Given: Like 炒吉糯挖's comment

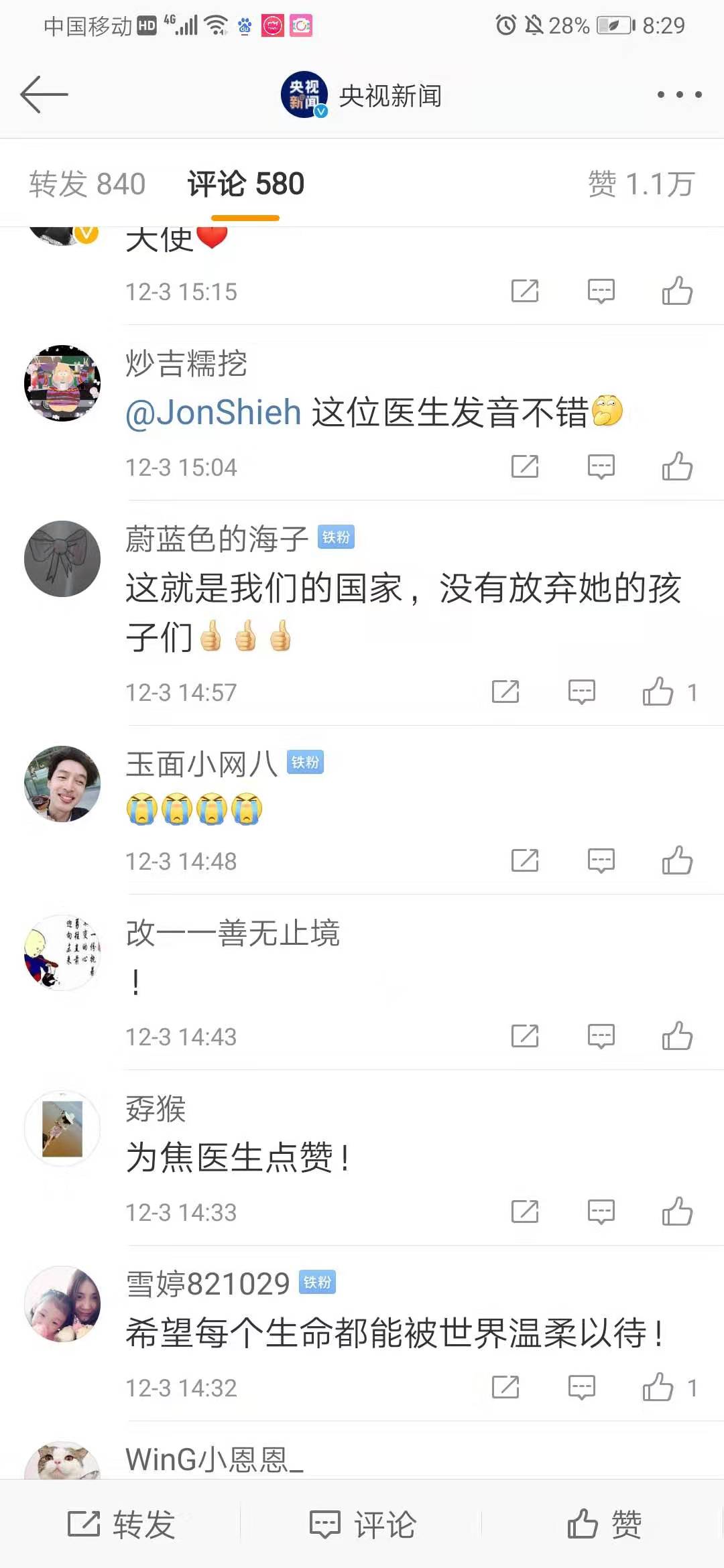Looking at the screenshot, I should coord(677,466).
